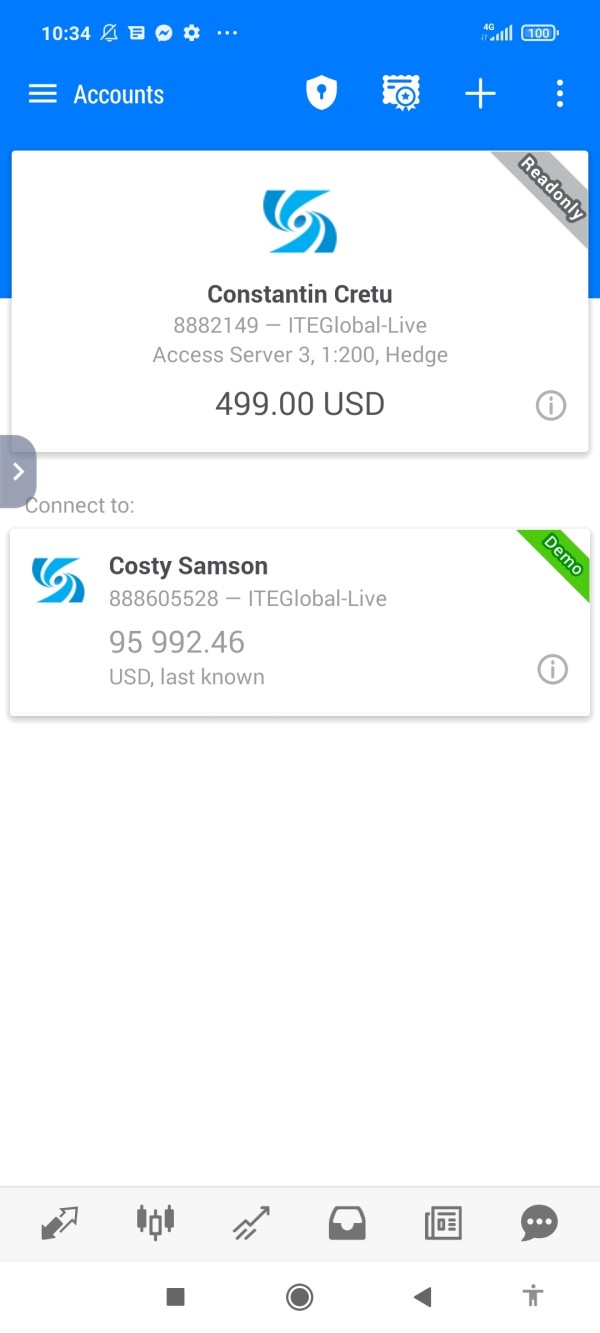Add a new account with plus
Screen dimensions: 600x1333
click(481, 94)
